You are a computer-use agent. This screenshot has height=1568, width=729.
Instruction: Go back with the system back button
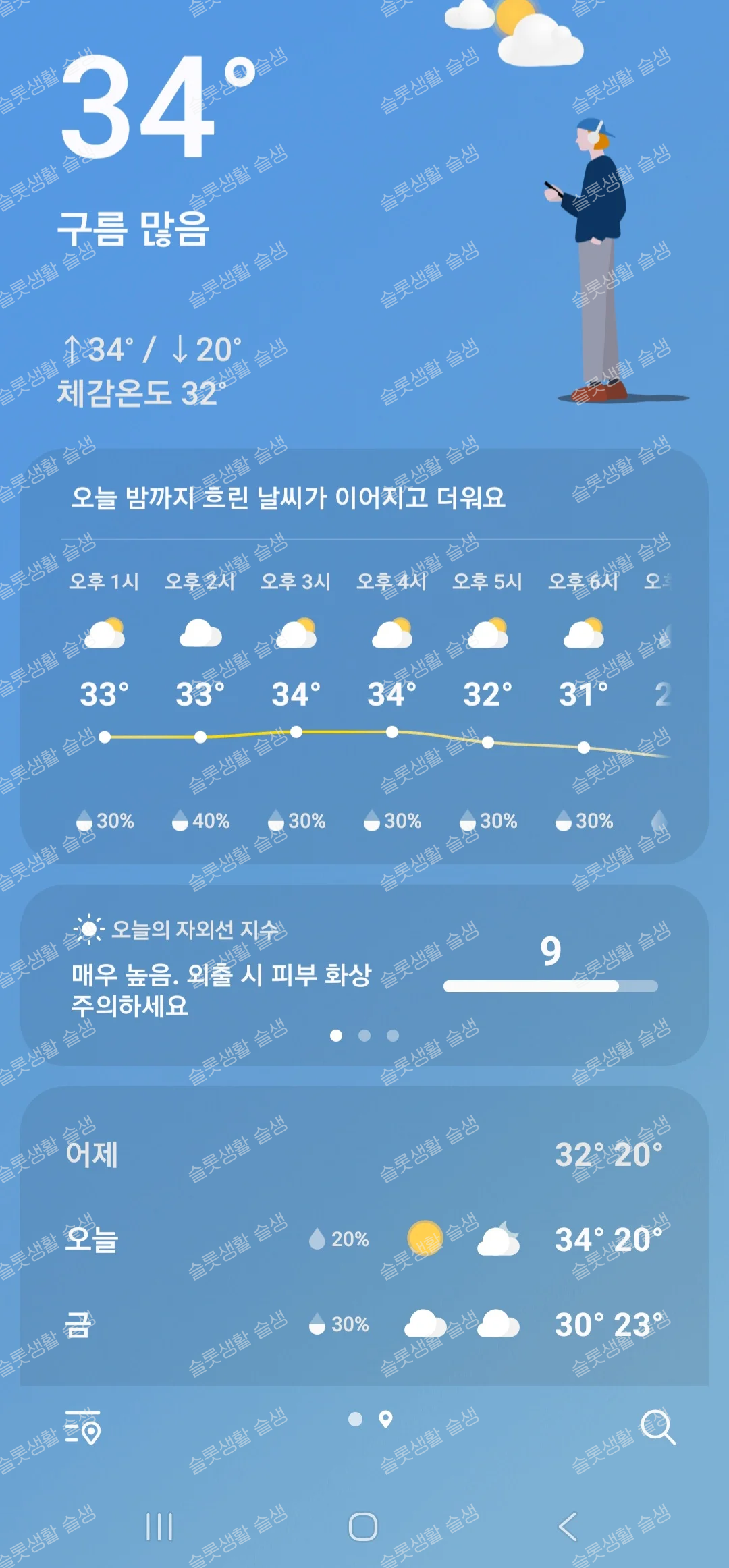click(568, 1526)
